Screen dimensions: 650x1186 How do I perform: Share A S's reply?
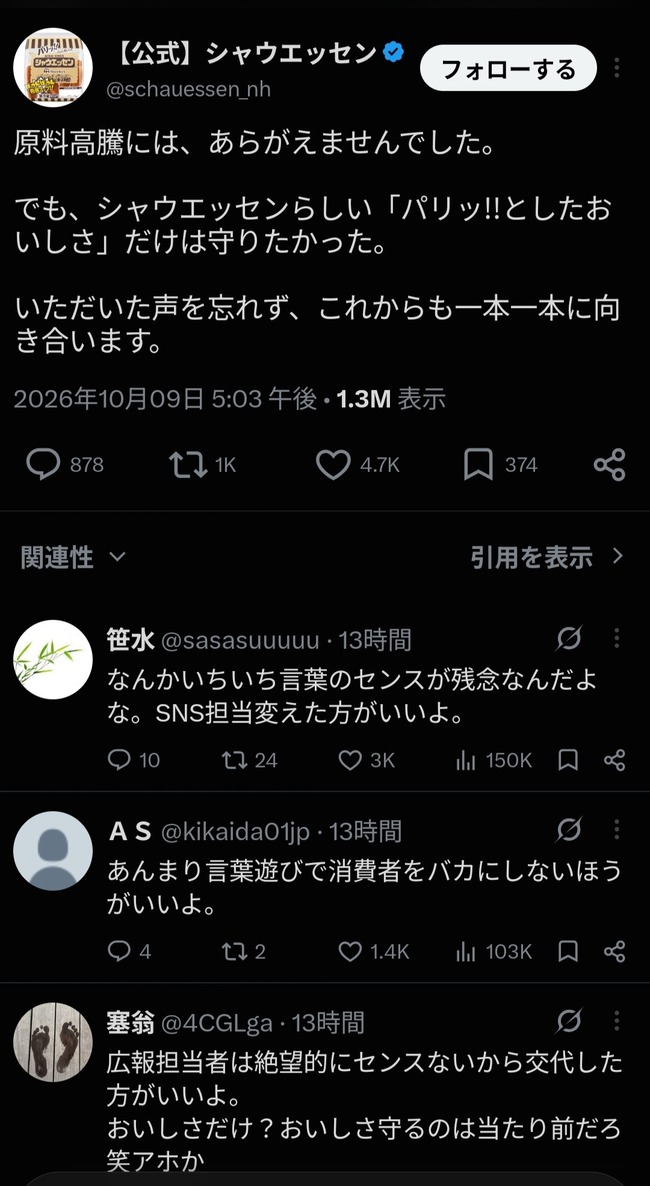pyautogui.click(x=614, y=952)
